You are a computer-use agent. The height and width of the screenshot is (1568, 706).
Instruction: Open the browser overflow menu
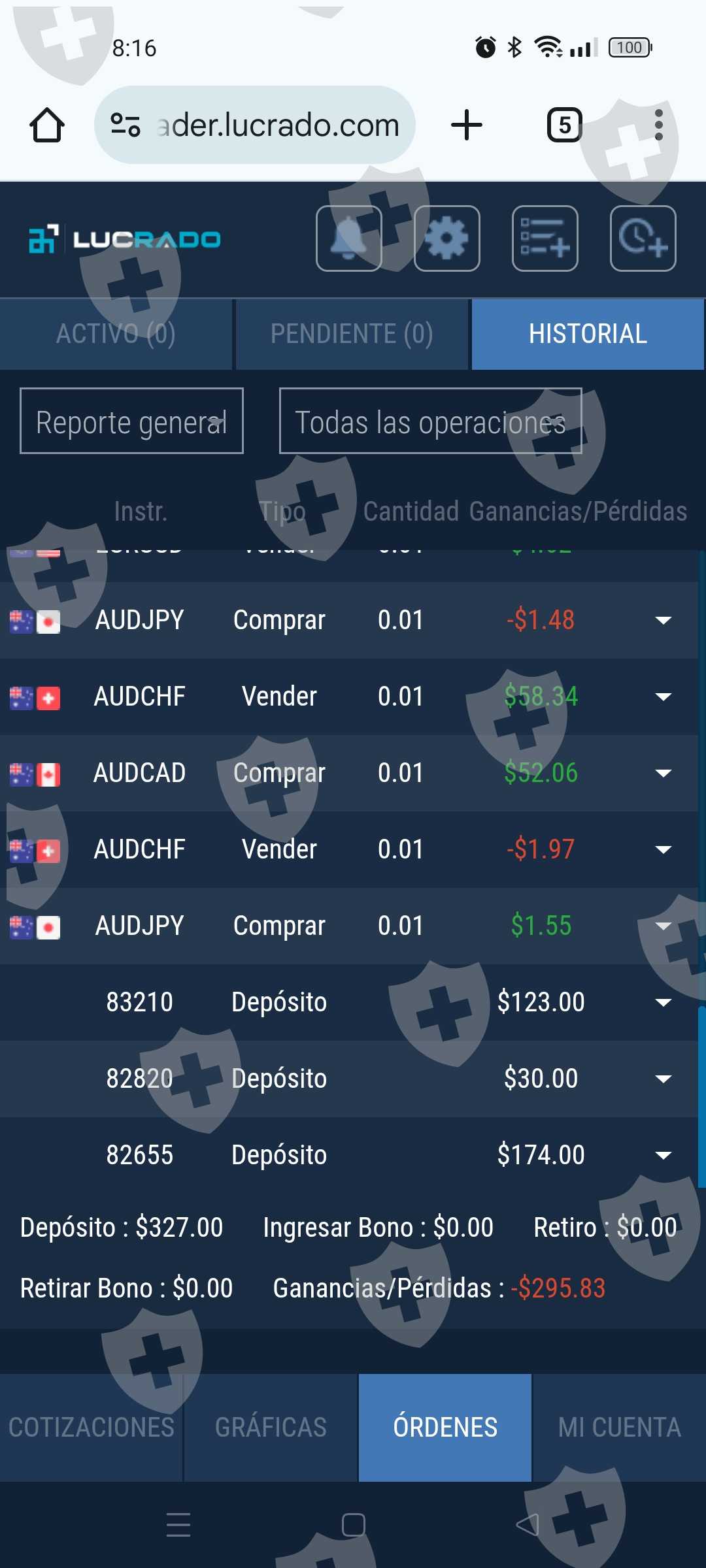[658, 125]
